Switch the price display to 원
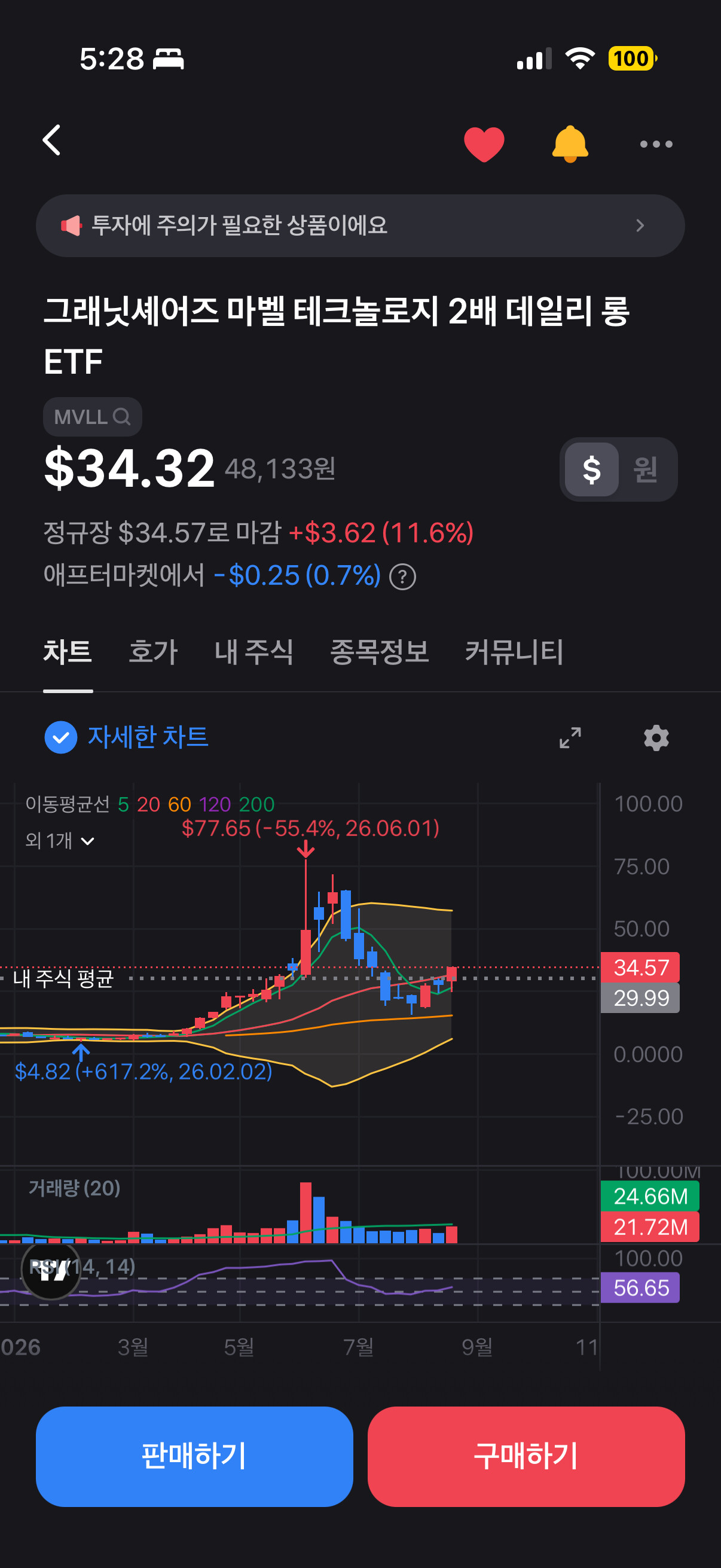The image size is (721, 1568). pos(646,469)
